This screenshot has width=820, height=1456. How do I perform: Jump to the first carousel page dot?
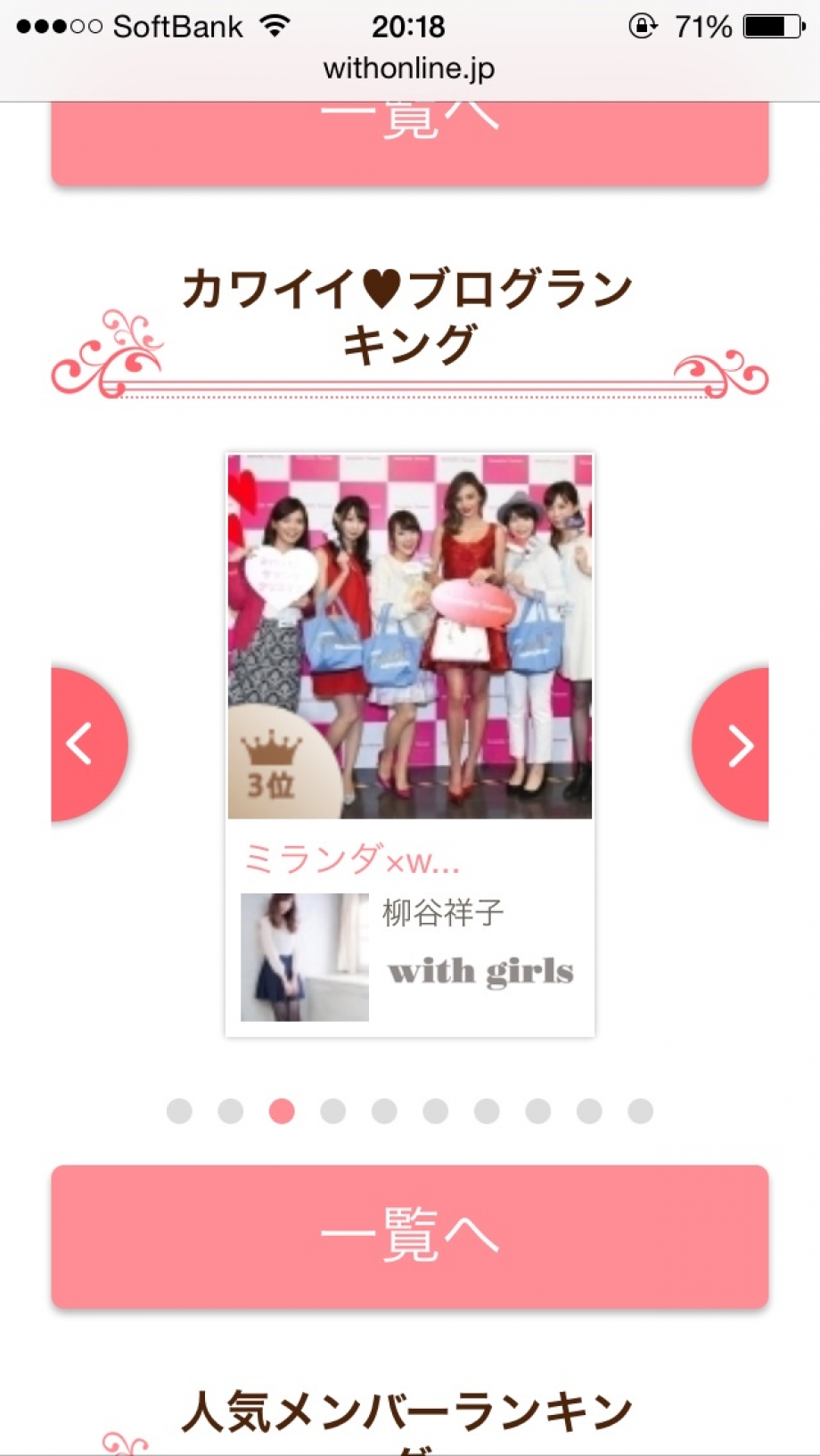179,1111
